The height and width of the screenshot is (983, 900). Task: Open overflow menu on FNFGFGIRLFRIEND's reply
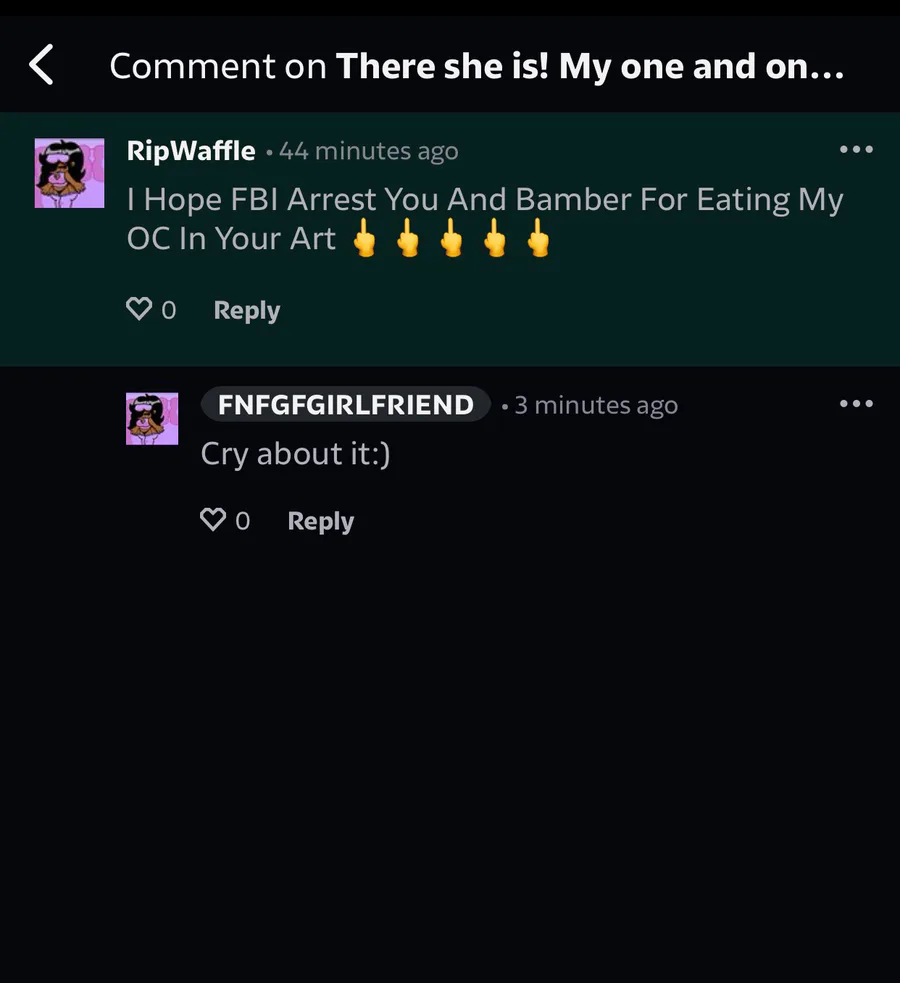[856, 403]
